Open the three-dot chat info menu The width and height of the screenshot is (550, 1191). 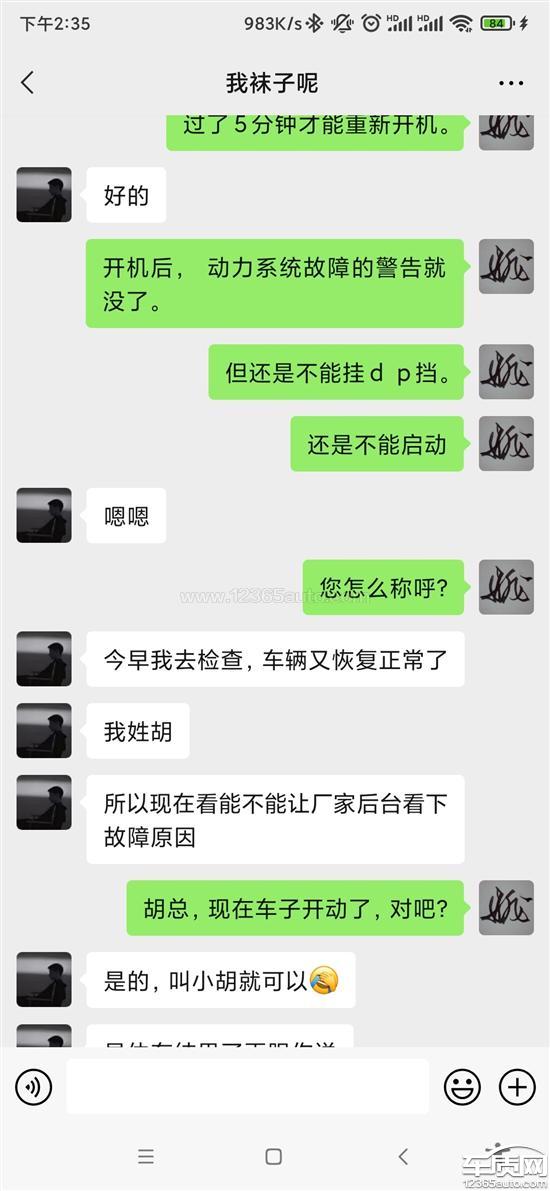tap(511, 83)
